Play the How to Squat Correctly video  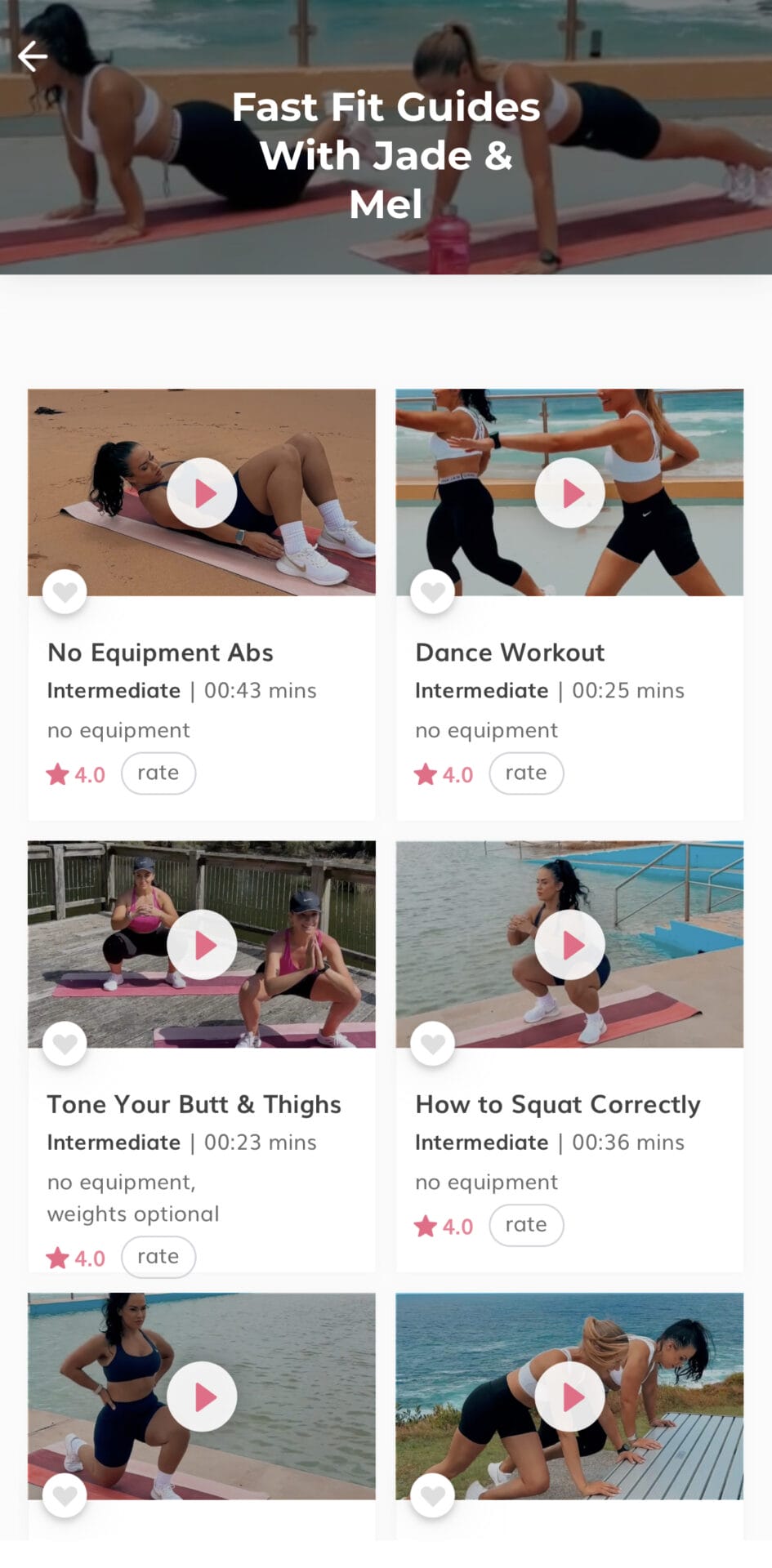click(569, 944)
